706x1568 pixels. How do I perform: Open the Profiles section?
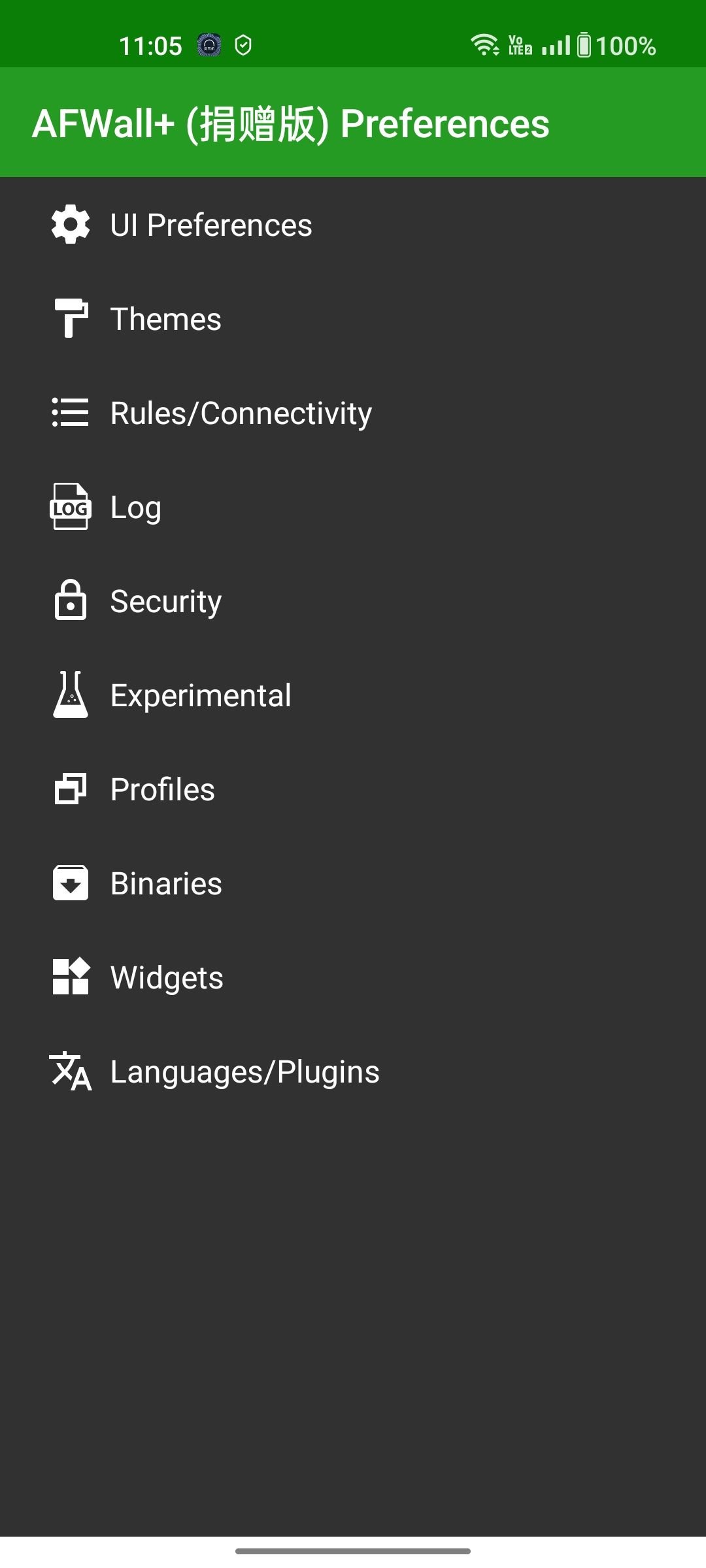pyautogui.click(x=163, y=789)
